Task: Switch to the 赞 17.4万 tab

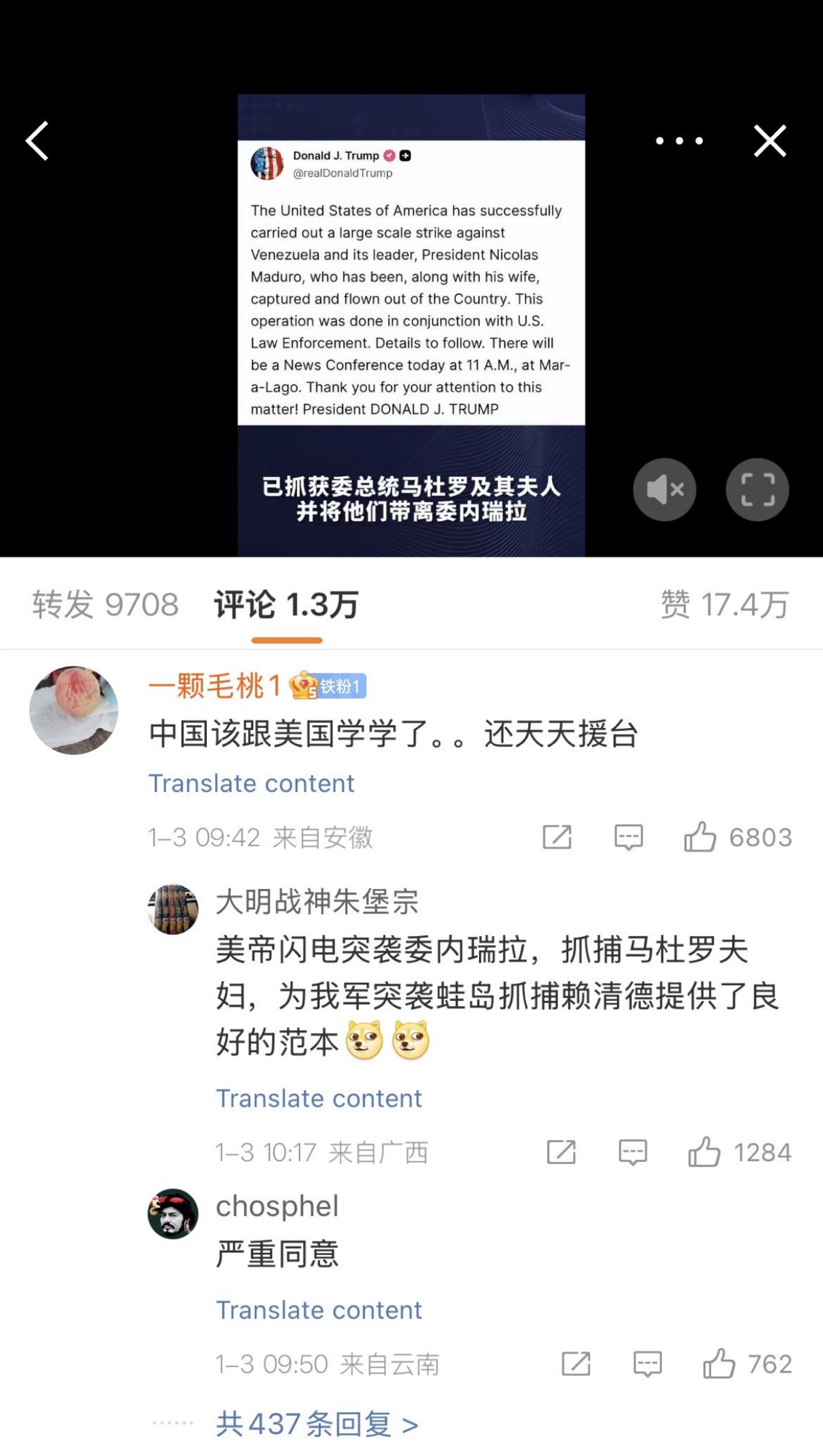Action: tap(725, 604)
